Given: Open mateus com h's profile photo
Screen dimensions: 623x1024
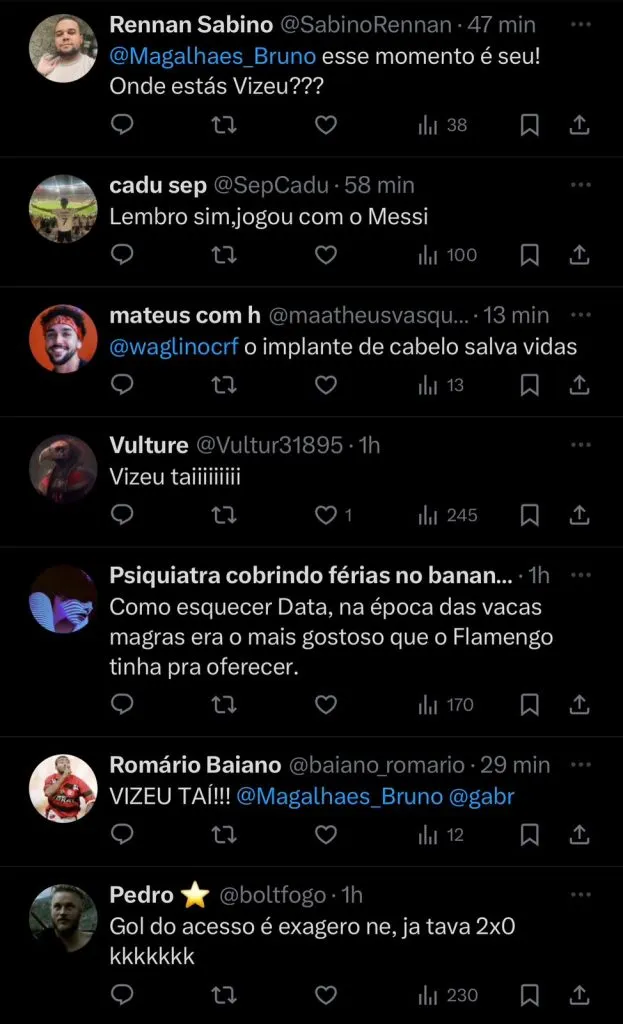Looking at the screenshot, I should [63, 337].
